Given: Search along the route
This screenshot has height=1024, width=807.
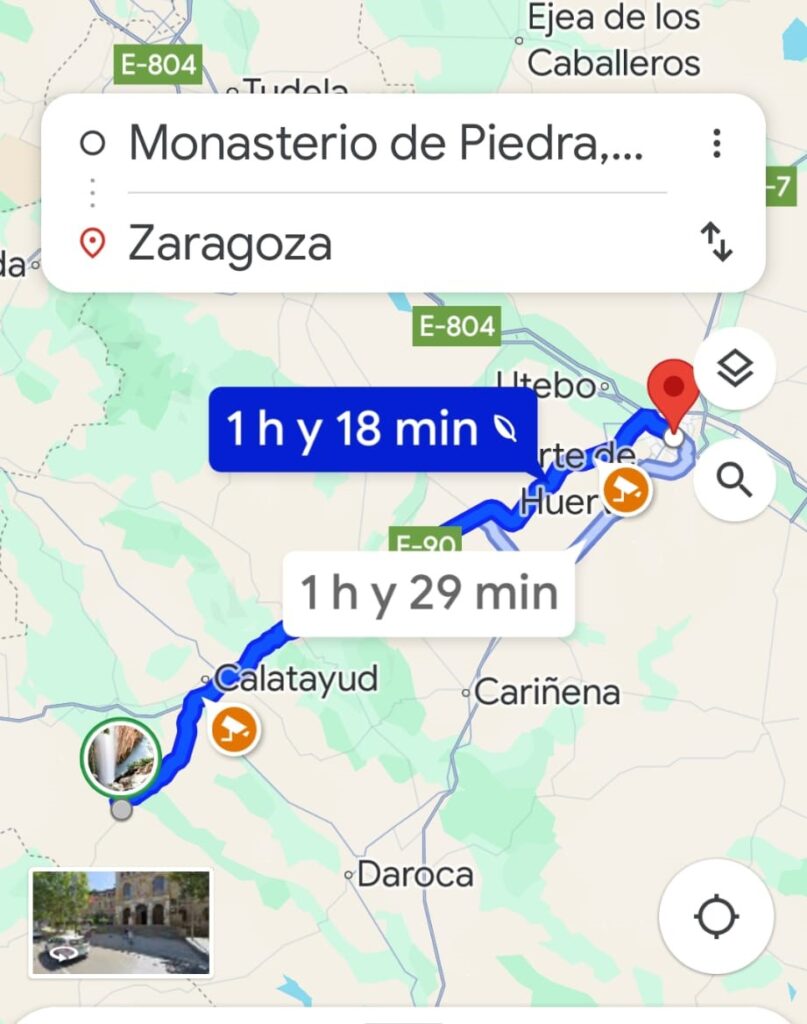Looking at the screenshot, I should pos(735,481).
